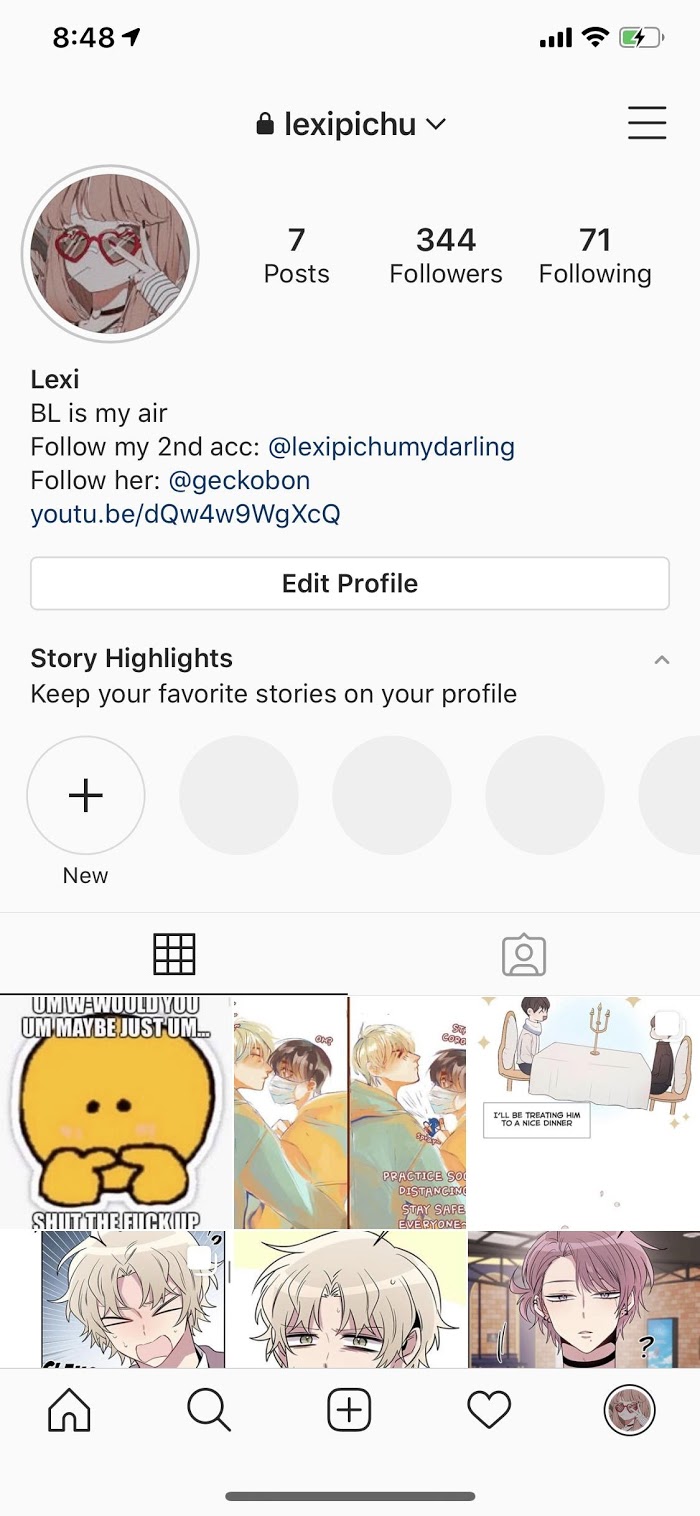Tap the profile picture avatar

pyautogui.click(x=110, y=254)
